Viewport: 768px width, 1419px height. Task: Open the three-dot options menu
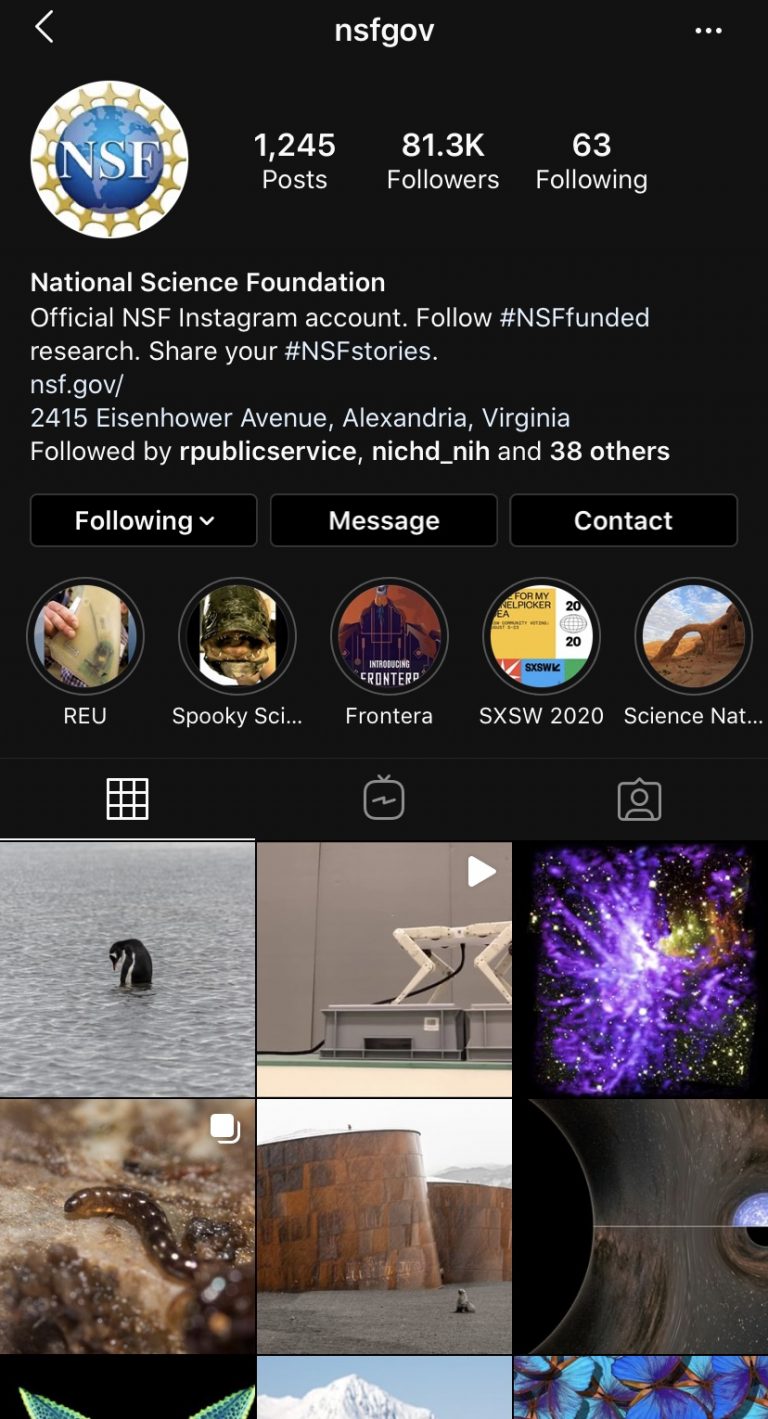click(x=709, y=30)
